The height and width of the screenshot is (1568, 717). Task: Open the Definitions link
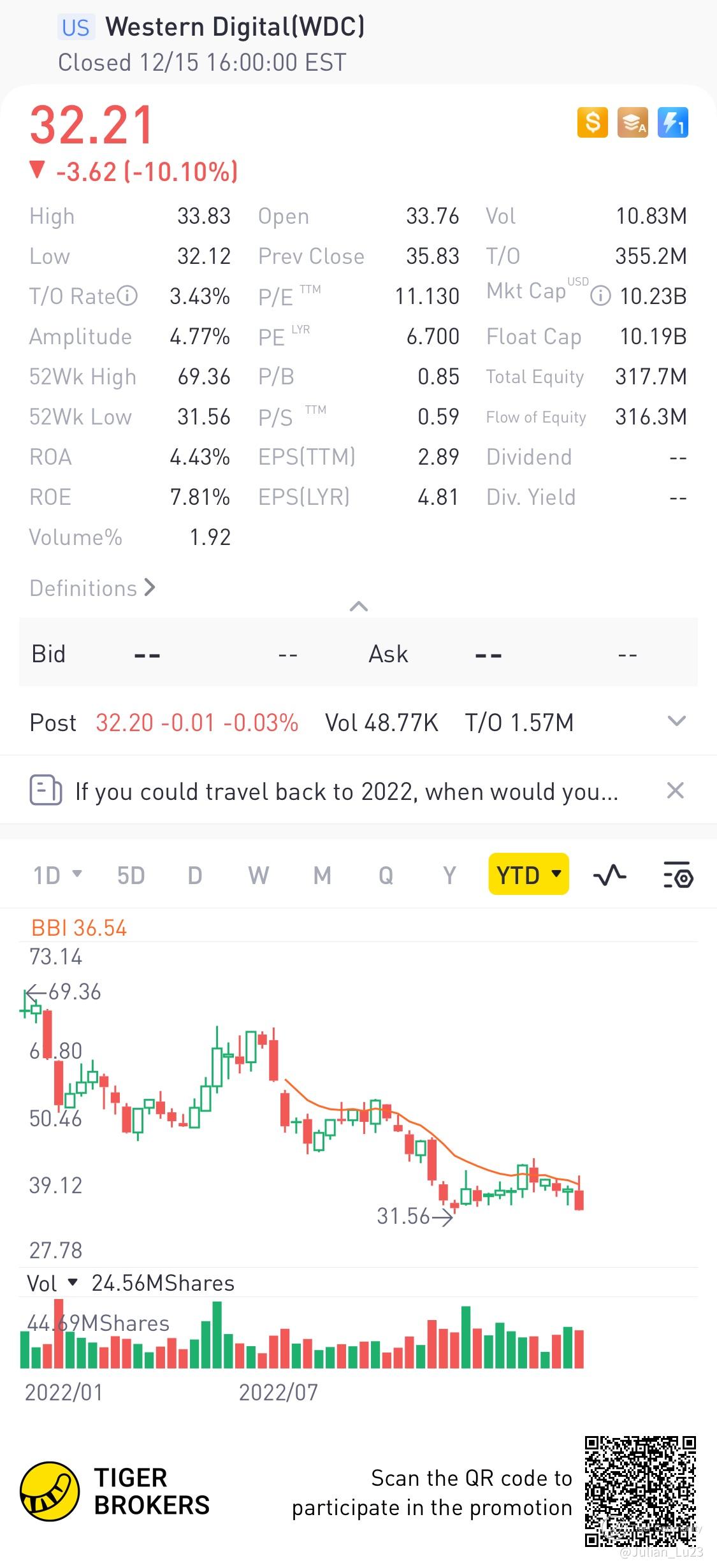tap(92, 588)
